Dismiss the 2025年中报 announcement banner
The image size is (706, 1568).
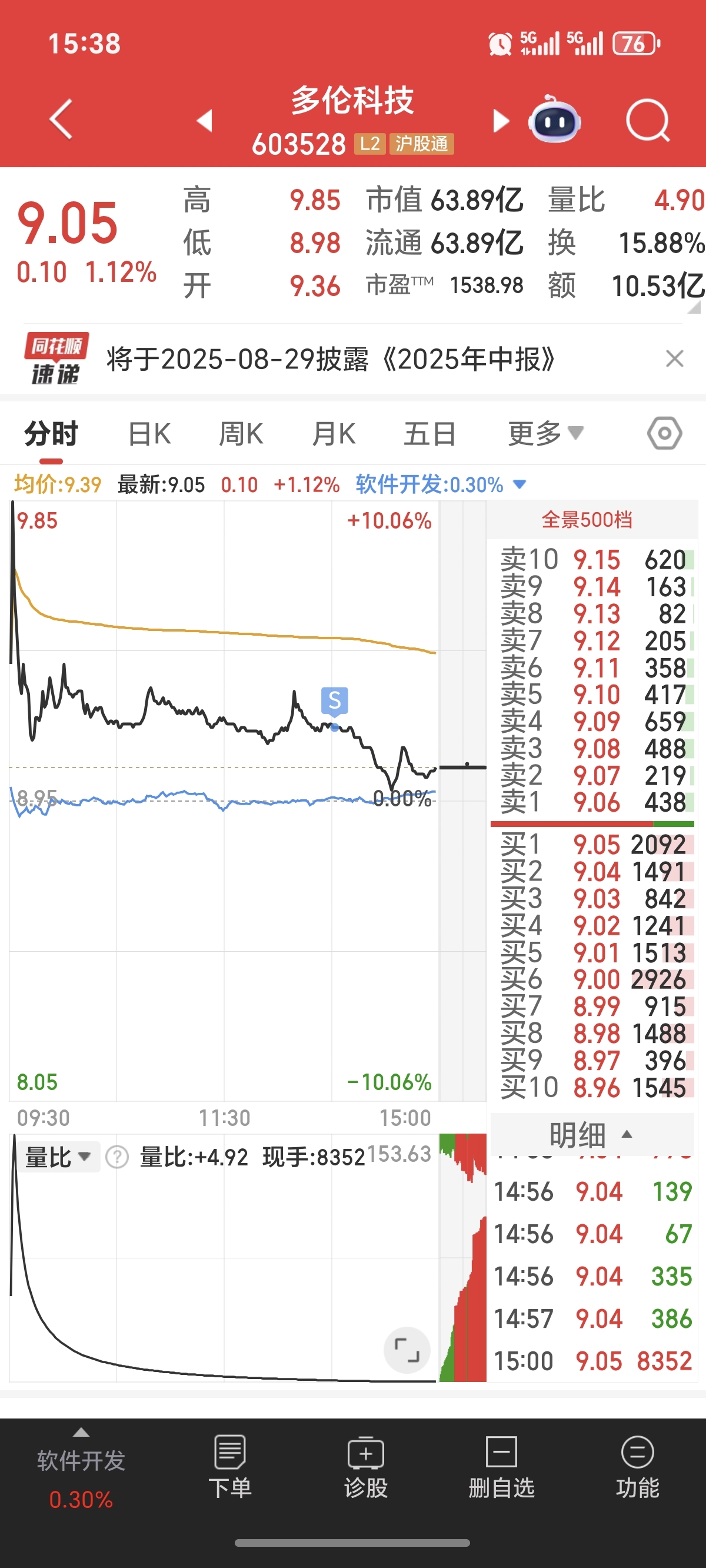click(x=674, y=358)
